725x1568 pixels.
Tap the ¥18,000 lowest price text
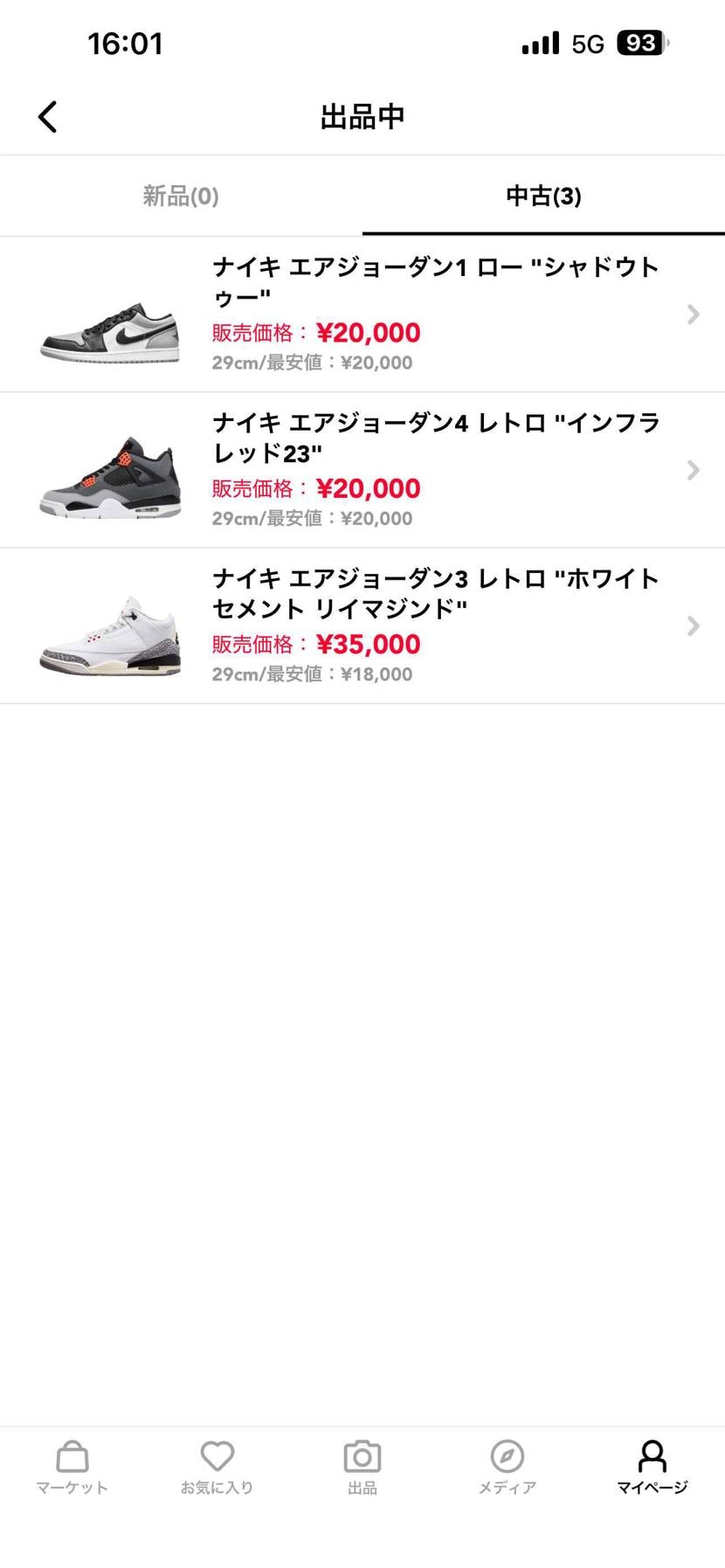click(x=377, y=673)
